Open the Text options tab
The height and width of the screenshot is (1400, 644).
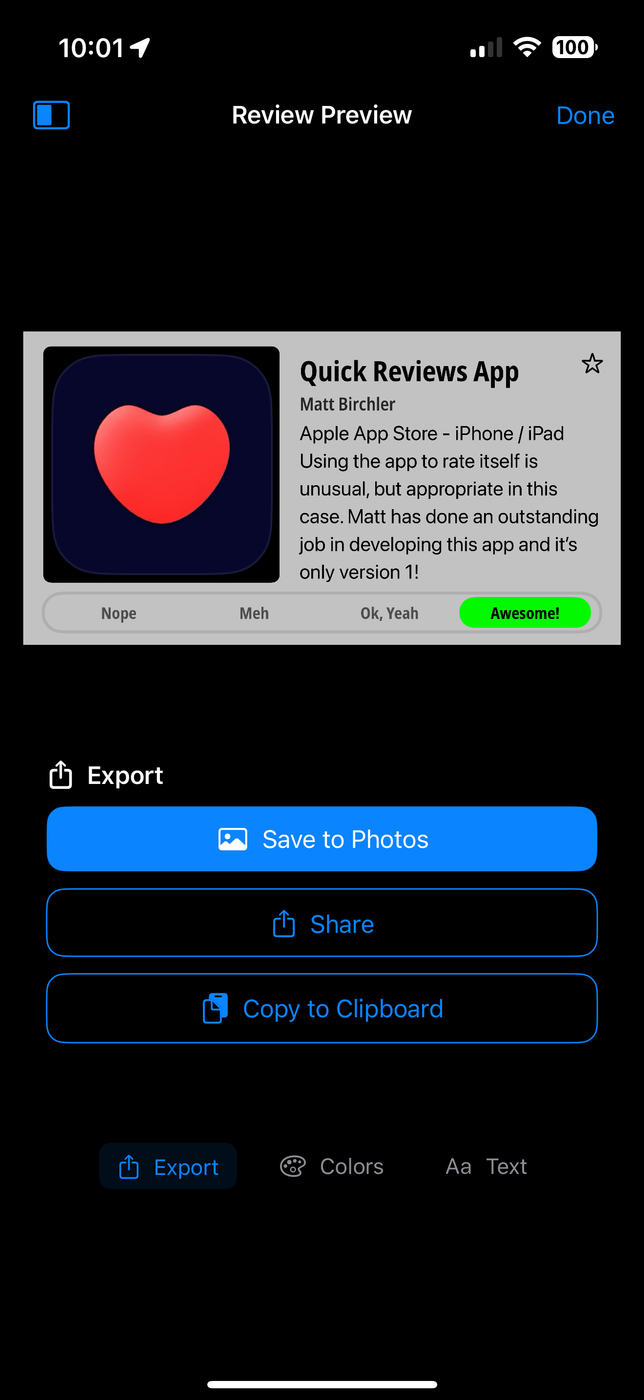pyautogui.click(x=487, y=1167)
